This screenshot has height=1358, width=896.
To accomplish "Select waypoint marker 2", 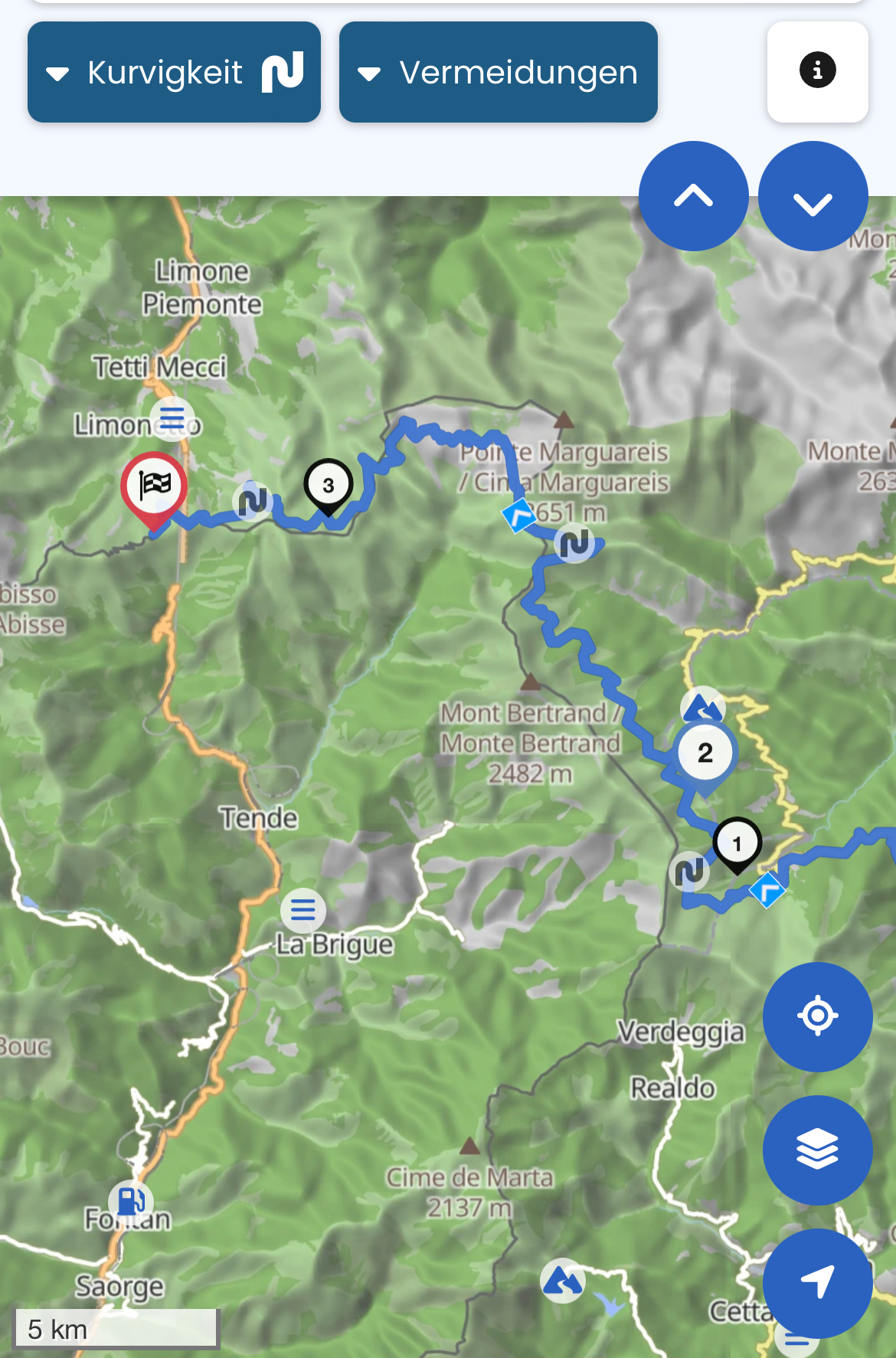I will tap(705, 753).
